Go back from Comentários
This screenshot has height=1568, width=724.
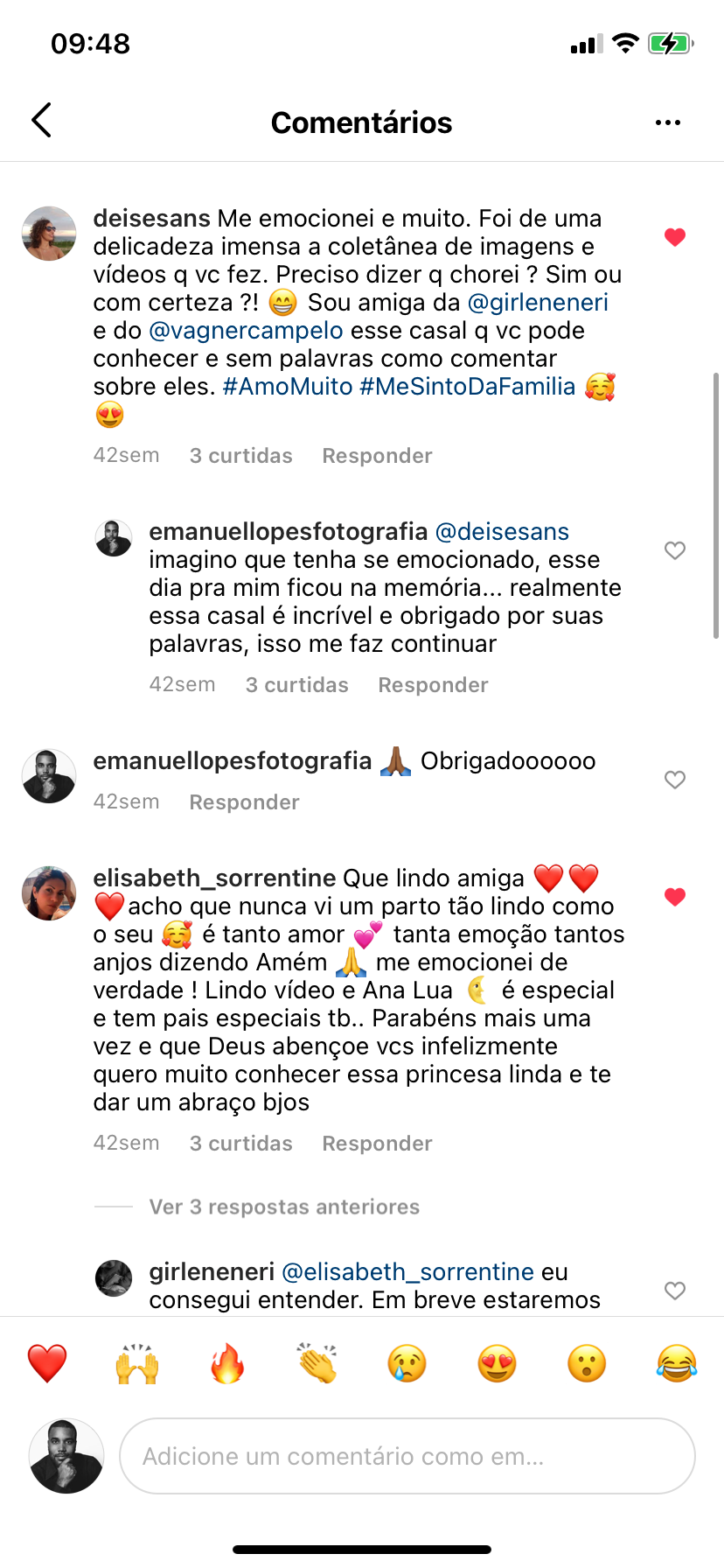click(42, 121)
